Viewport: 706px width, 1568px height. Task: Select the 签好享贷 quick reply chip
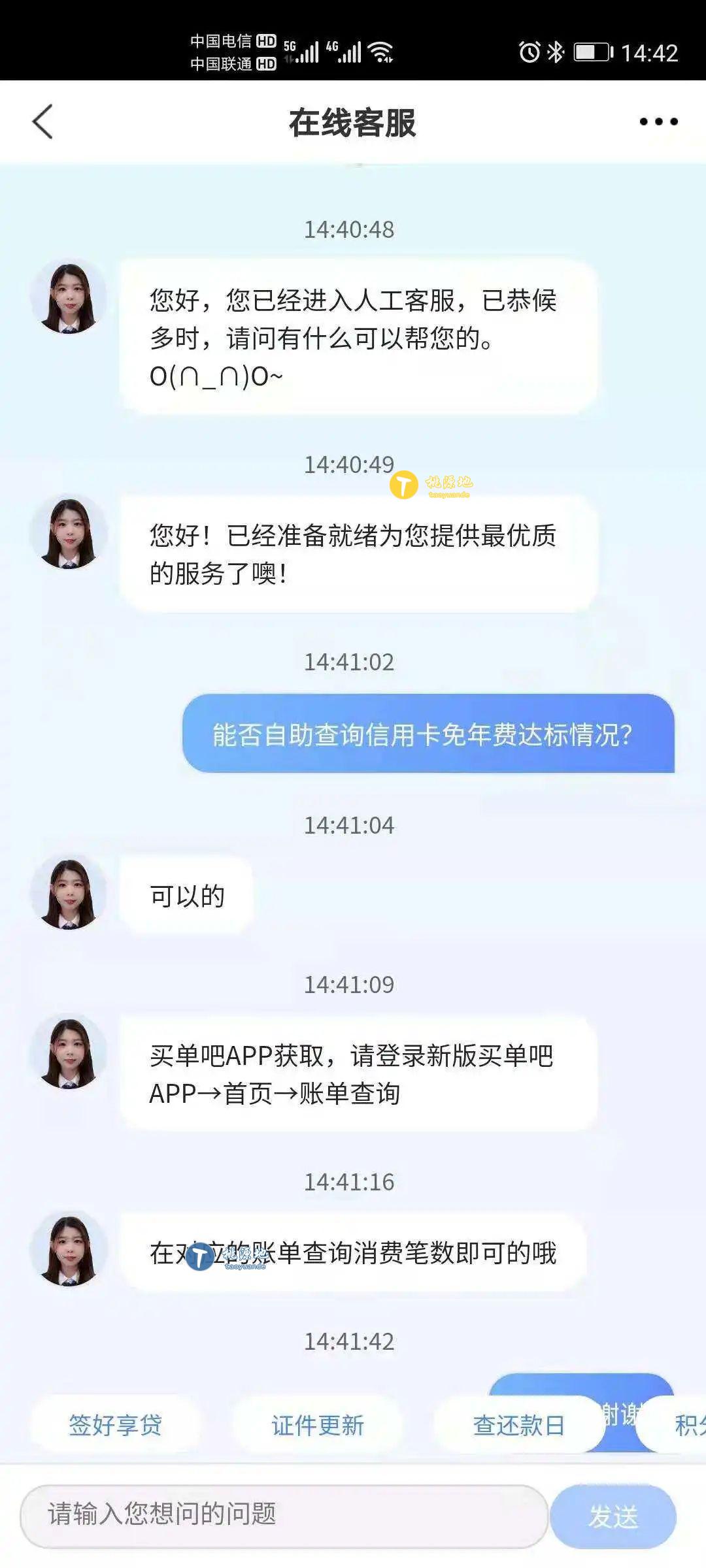pos(115,1425)
